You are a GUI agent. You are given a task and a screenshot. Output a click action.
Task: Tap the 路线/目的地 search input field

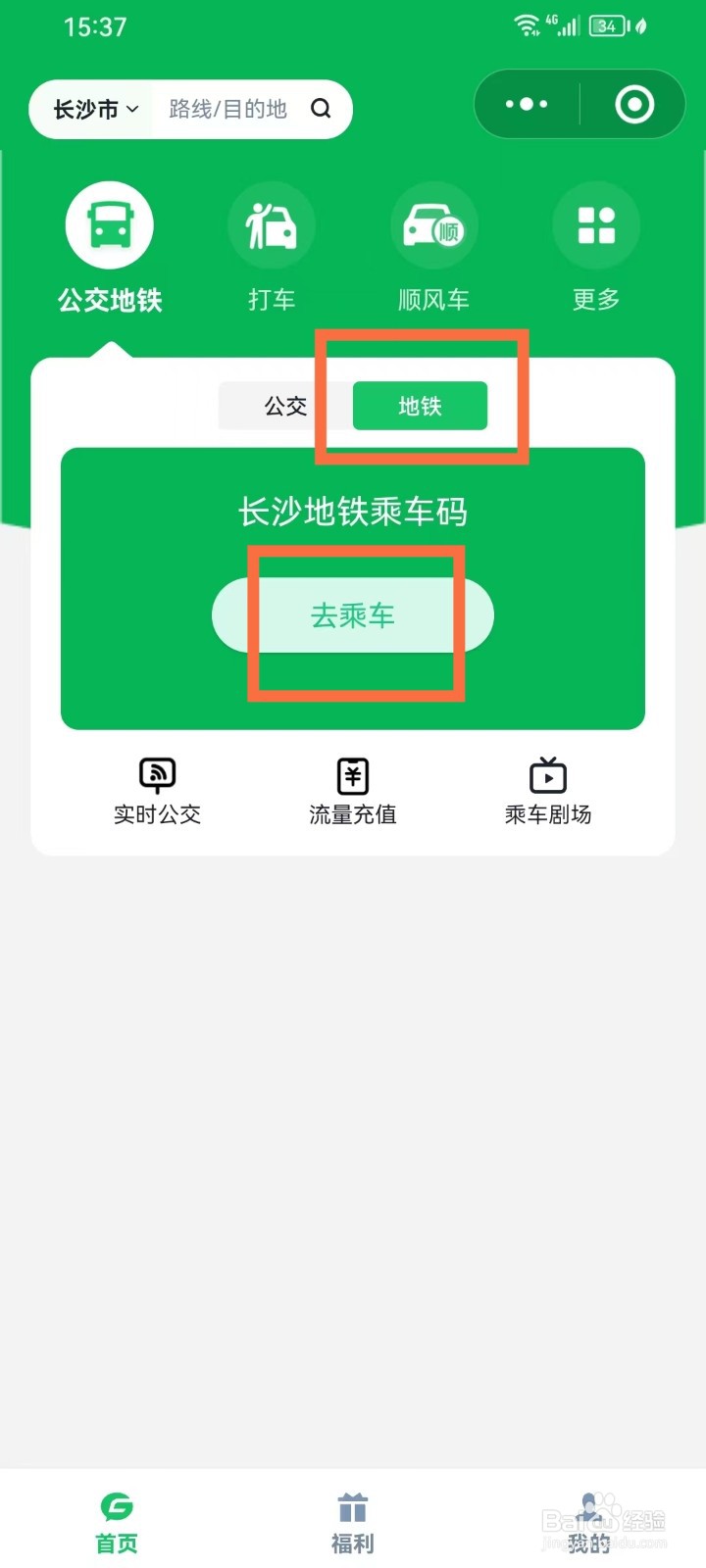pyautogui.click(x=226, y=109)
